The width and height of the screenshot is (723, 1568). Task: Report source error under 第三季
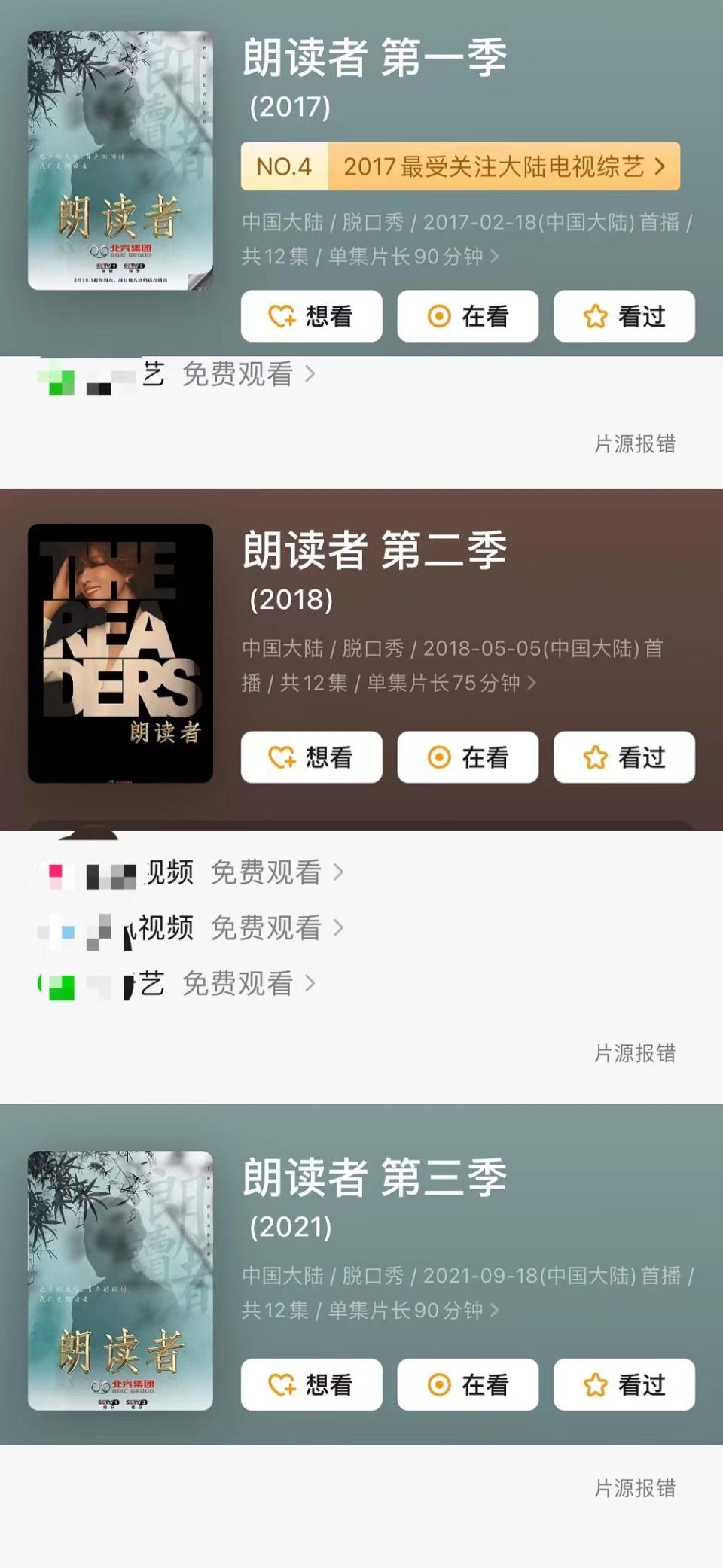pos(634,1488)
